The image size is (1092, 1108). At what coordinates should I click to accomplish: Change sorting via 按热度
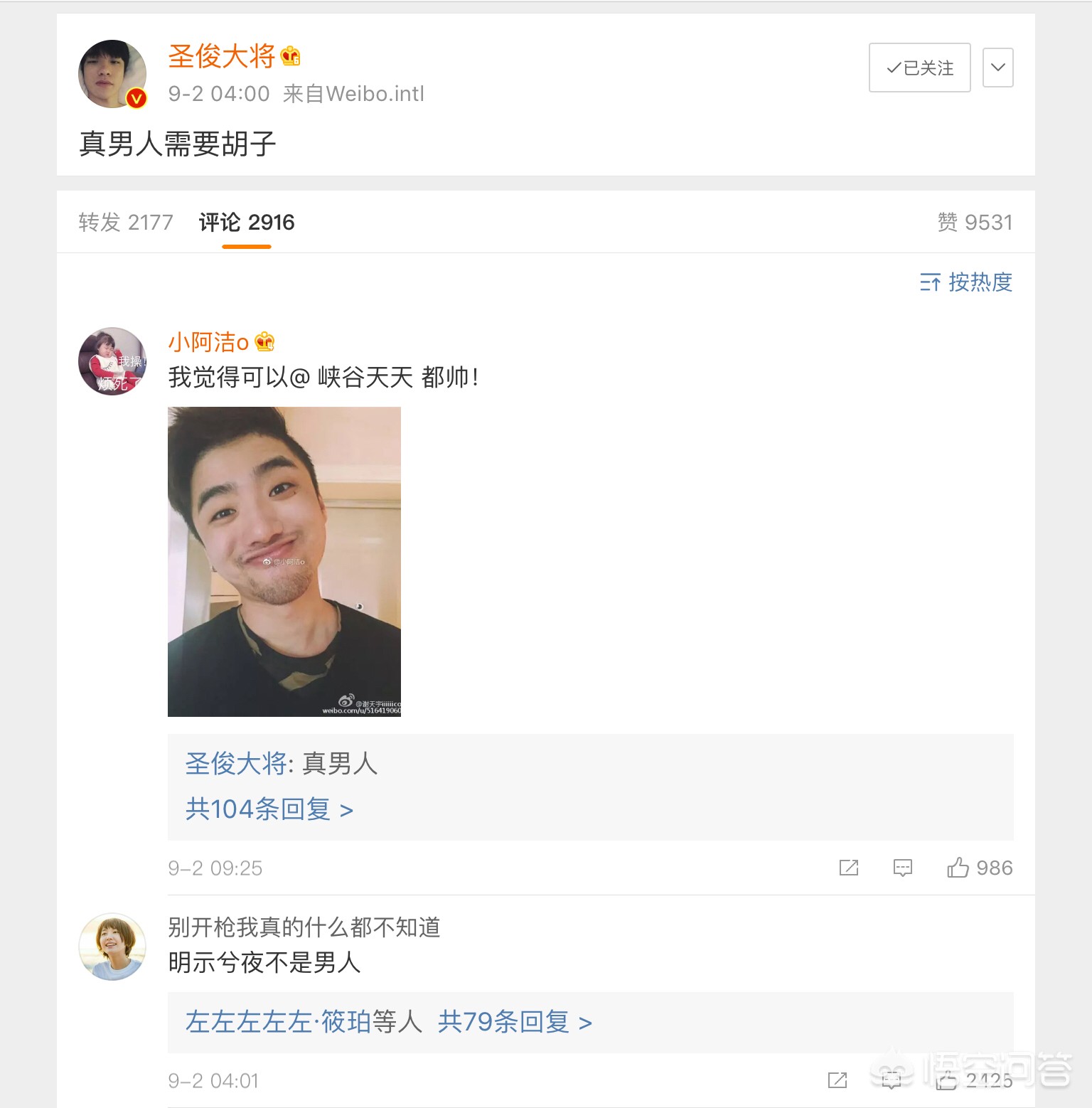tap(965, 282)
